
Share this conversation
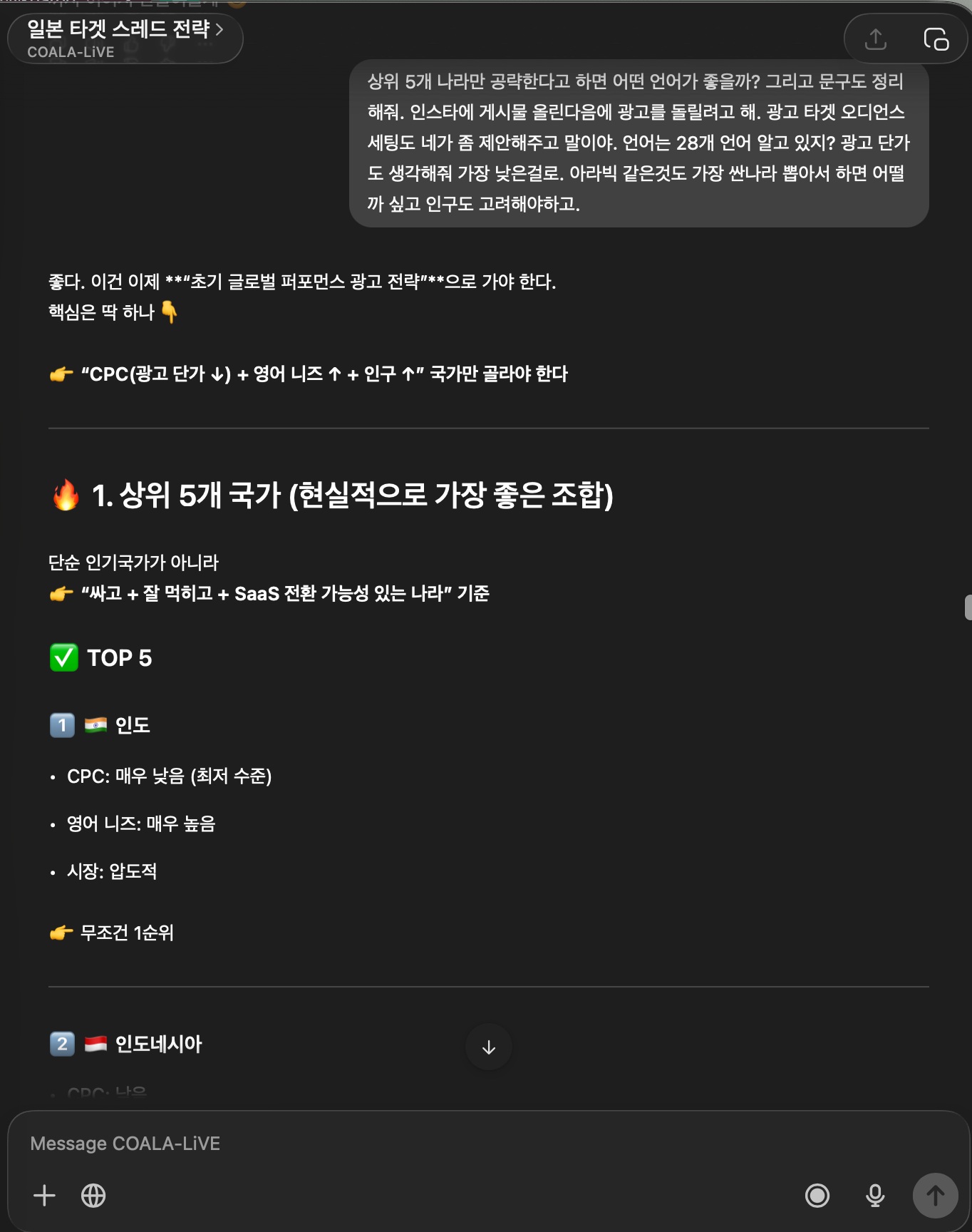coord(875,39)
